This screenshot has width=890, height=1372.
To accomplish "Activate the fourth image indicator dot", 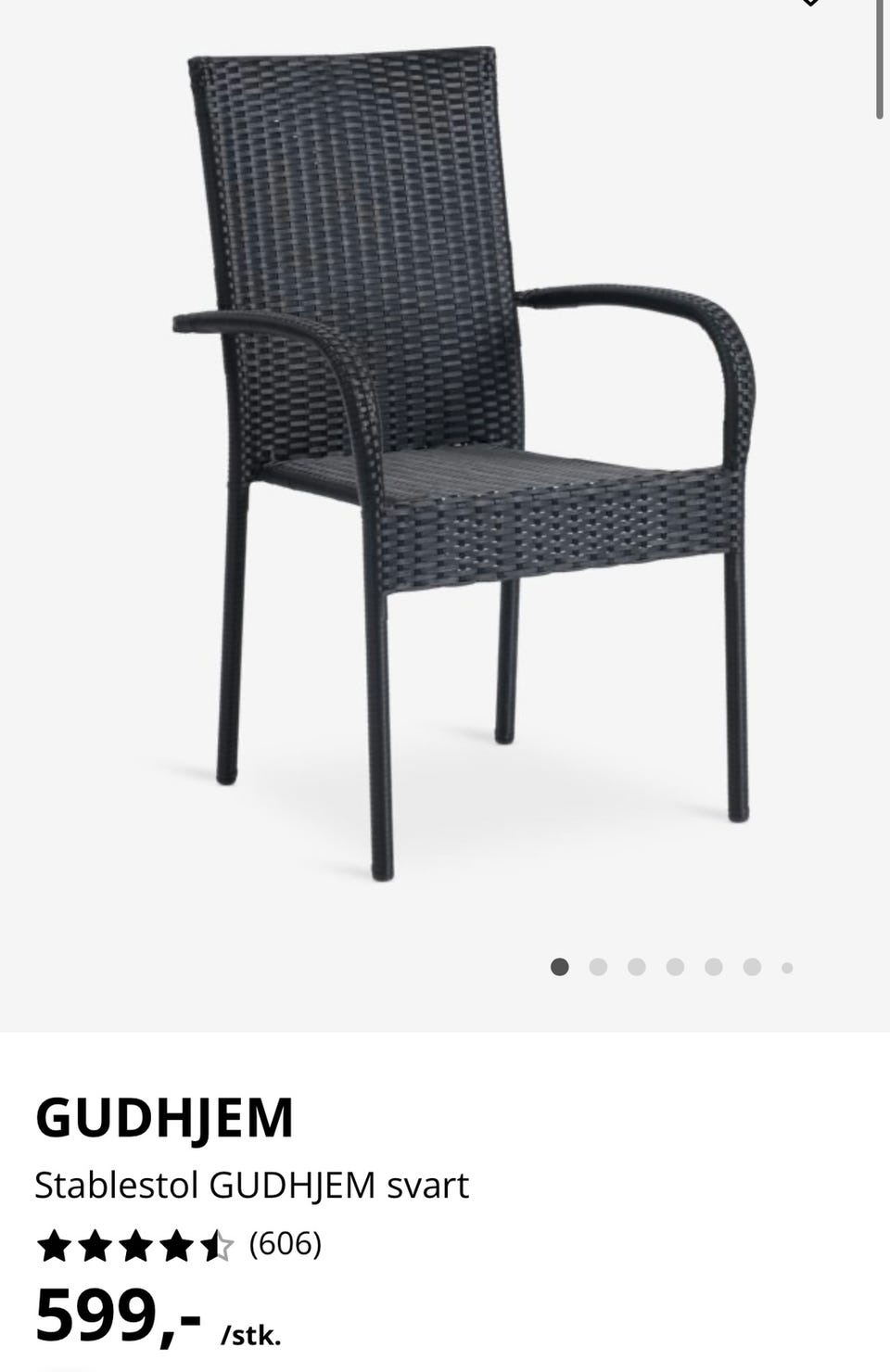I will [x=675, y=966].
